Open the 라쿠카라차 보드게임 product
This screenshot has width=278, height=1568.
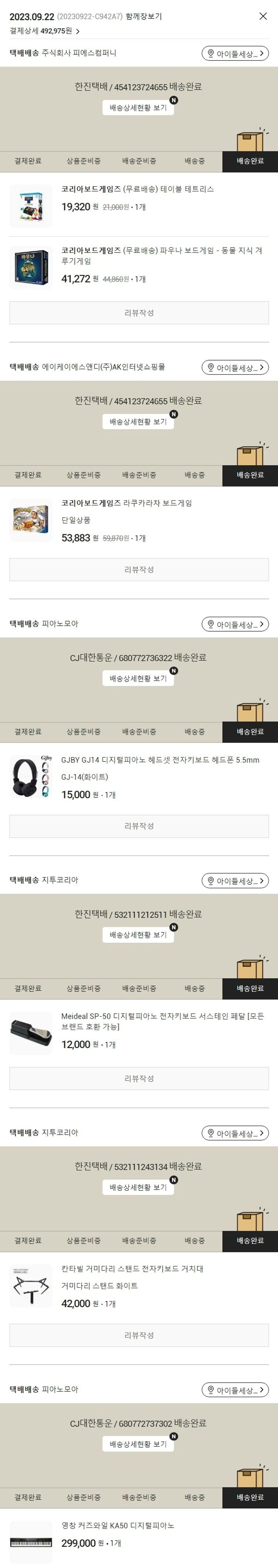coord(126,503)
